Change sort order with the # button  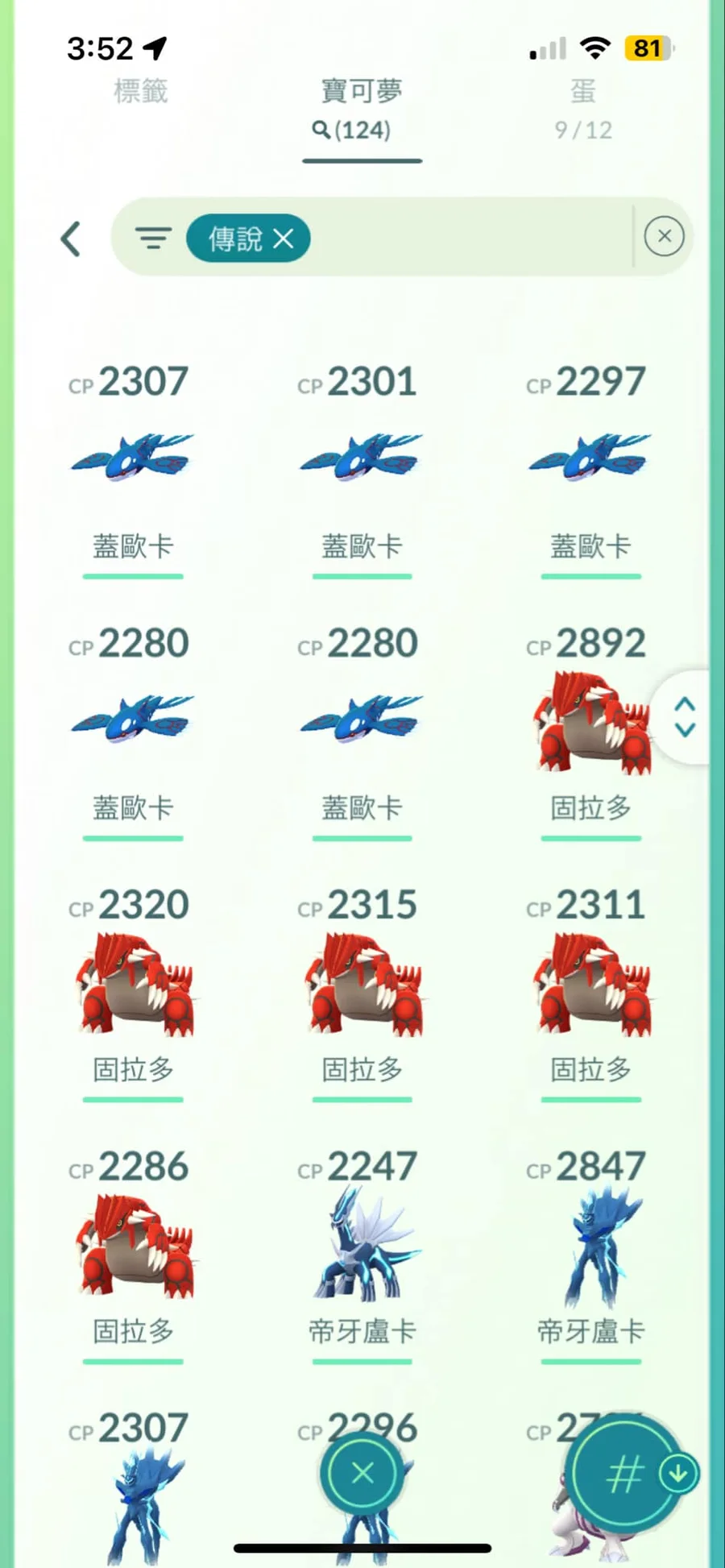coord(624,1475)
